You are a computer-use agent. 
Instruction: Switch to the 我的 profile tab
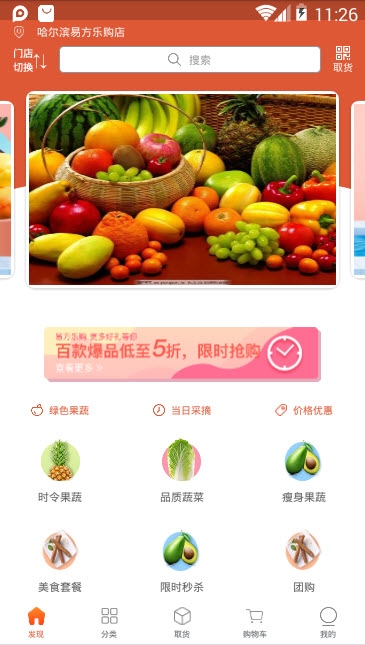click(328, 622)
